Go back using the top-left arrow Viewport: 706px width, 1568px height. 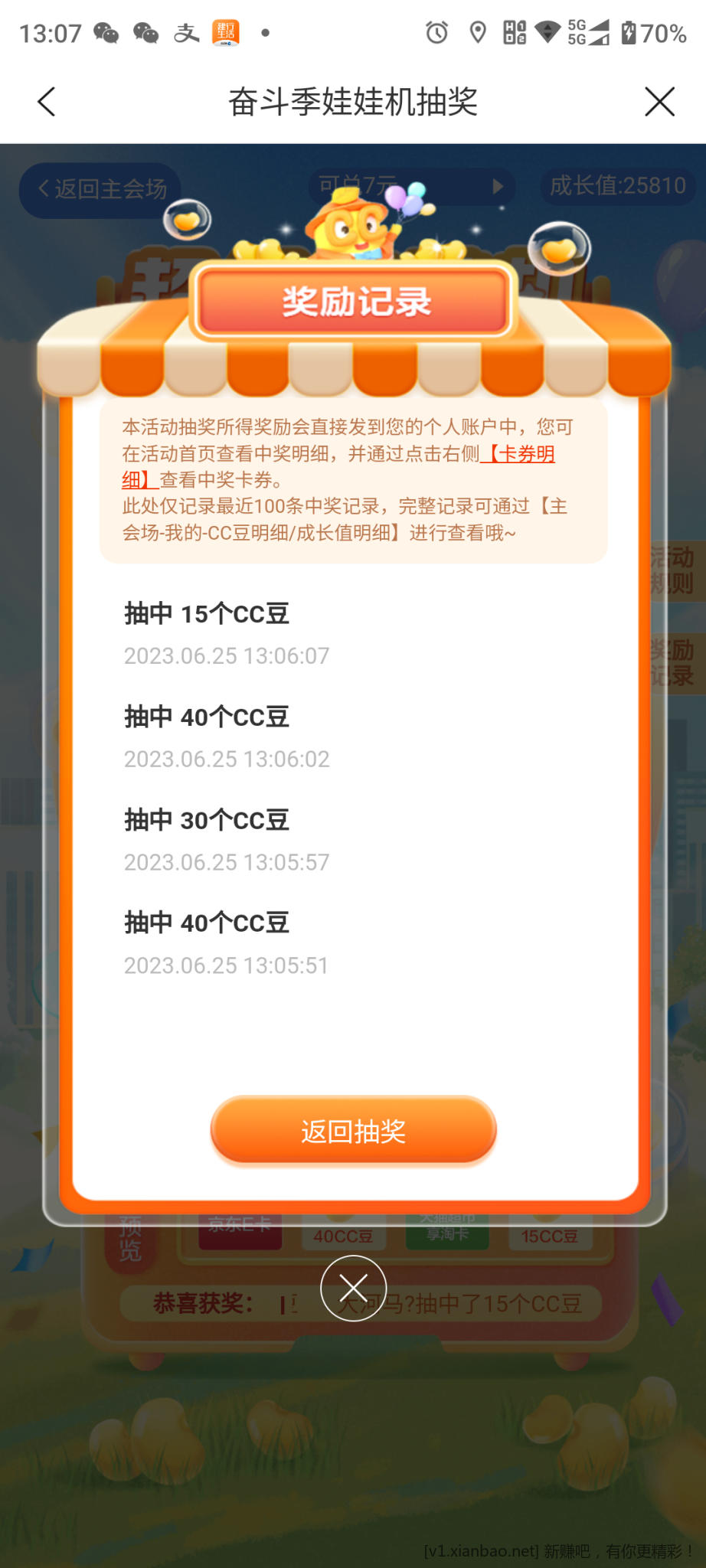click(x=47, y=102)
